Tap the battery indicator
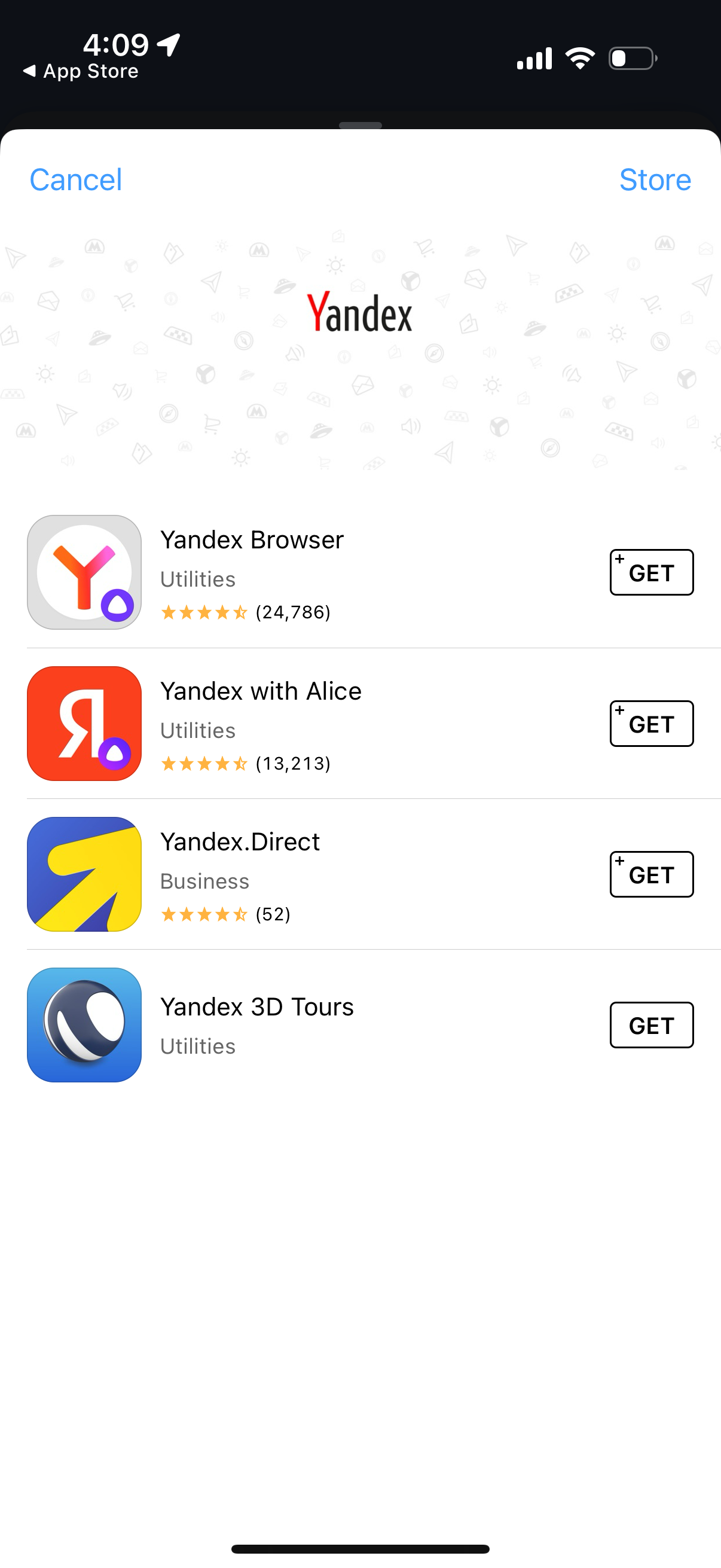Image resolution: width=721 pixels, height=1568 pixels. coord(631,57)
